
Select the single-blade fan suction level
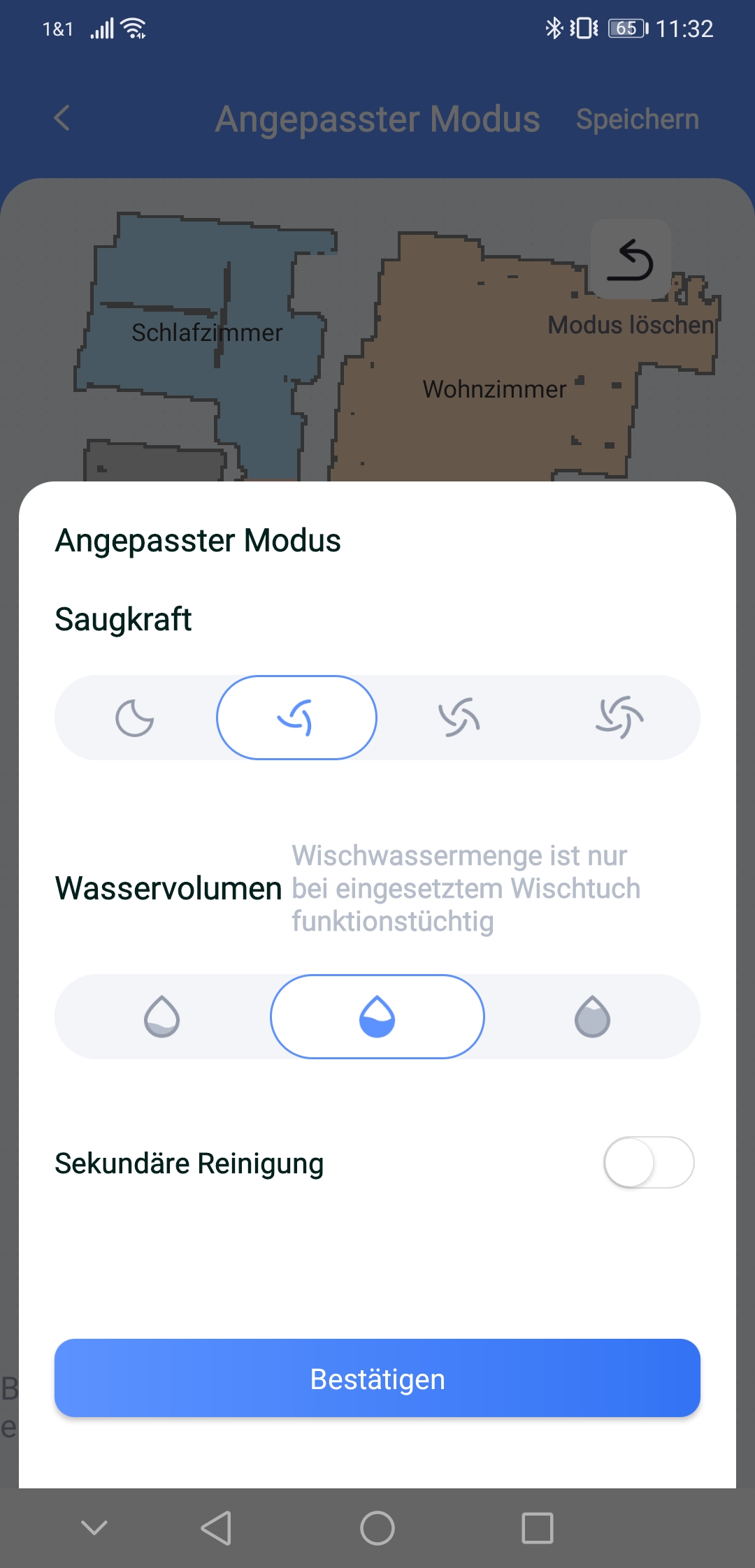(296, 718)
